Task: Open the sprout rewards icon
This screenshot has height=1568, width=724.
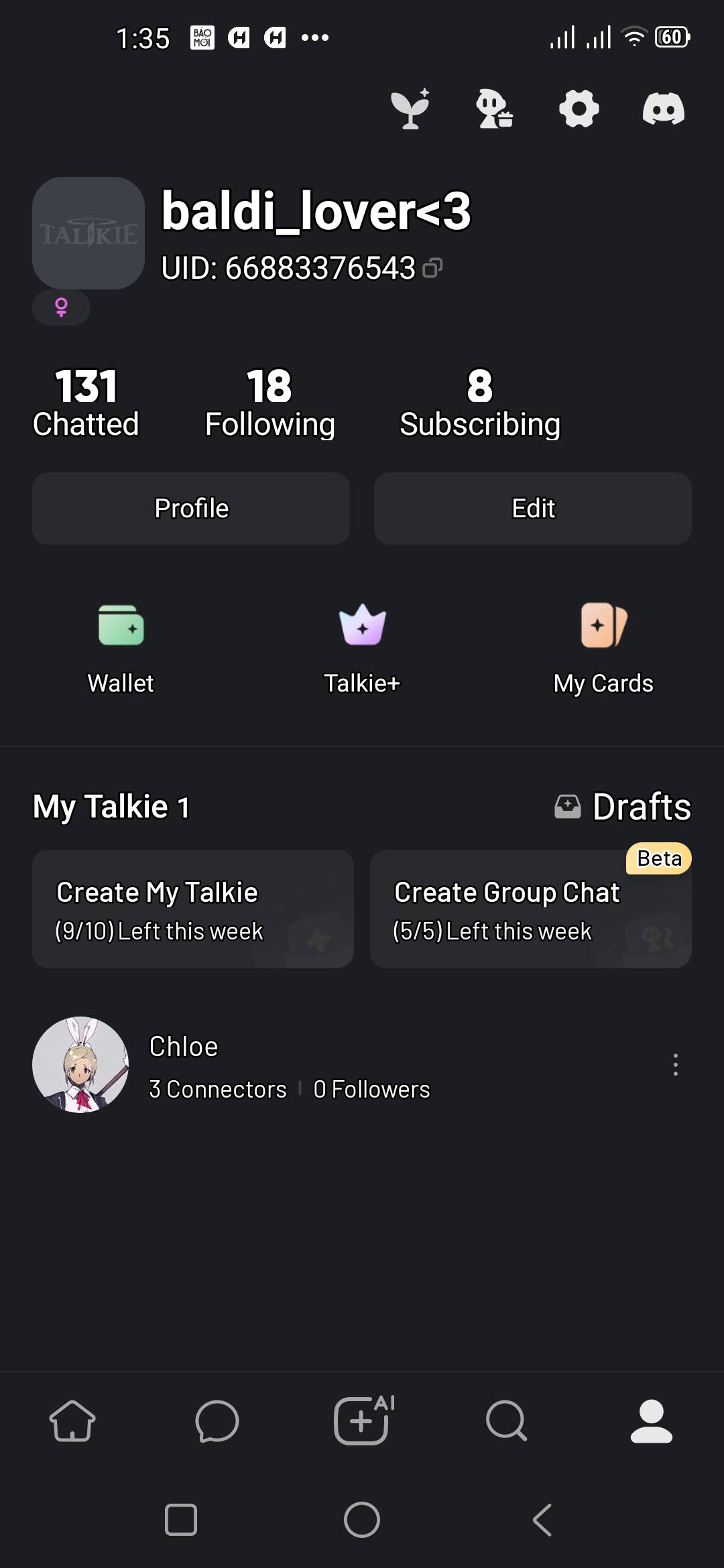Action: (410, 109)
